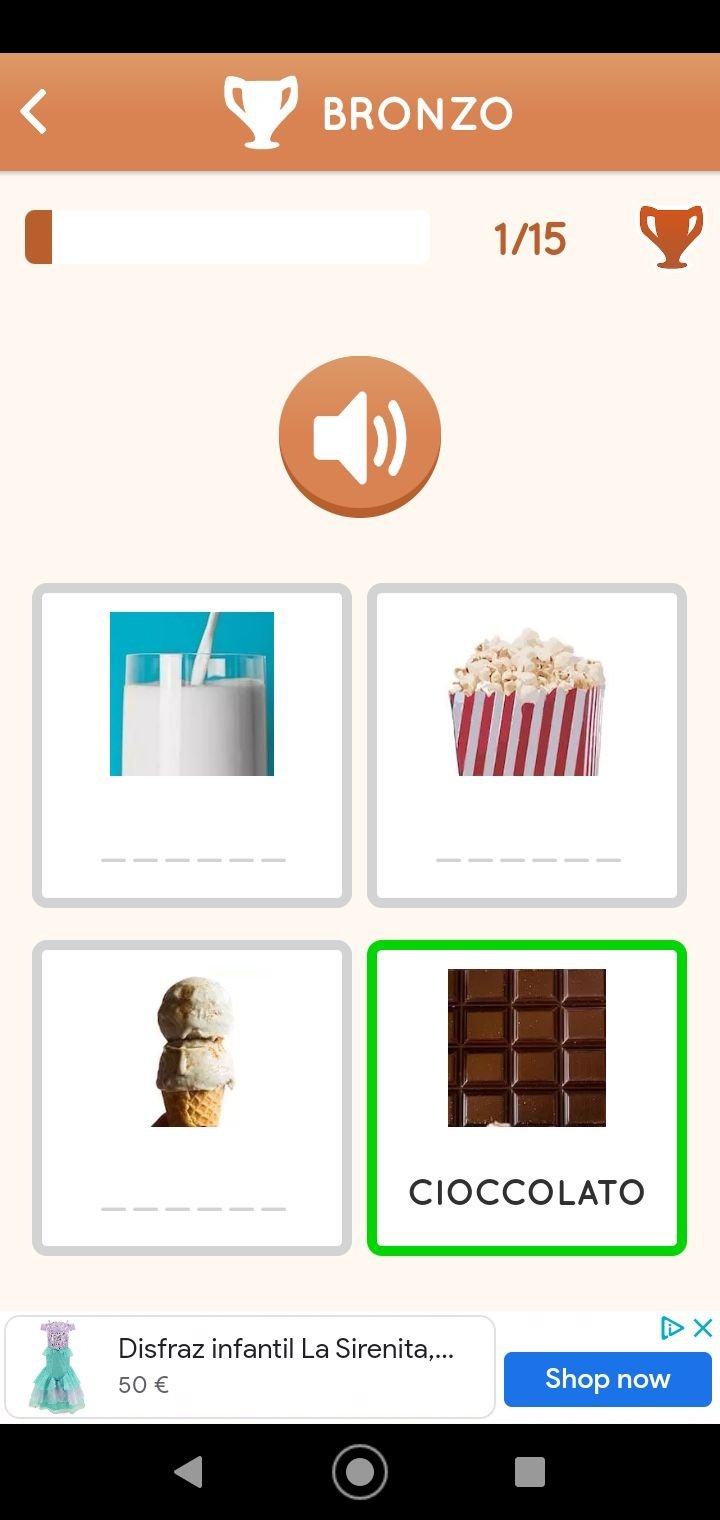Tap Shop now in the ad
Screen dimensions: 720x1520
coord(607,1379)
